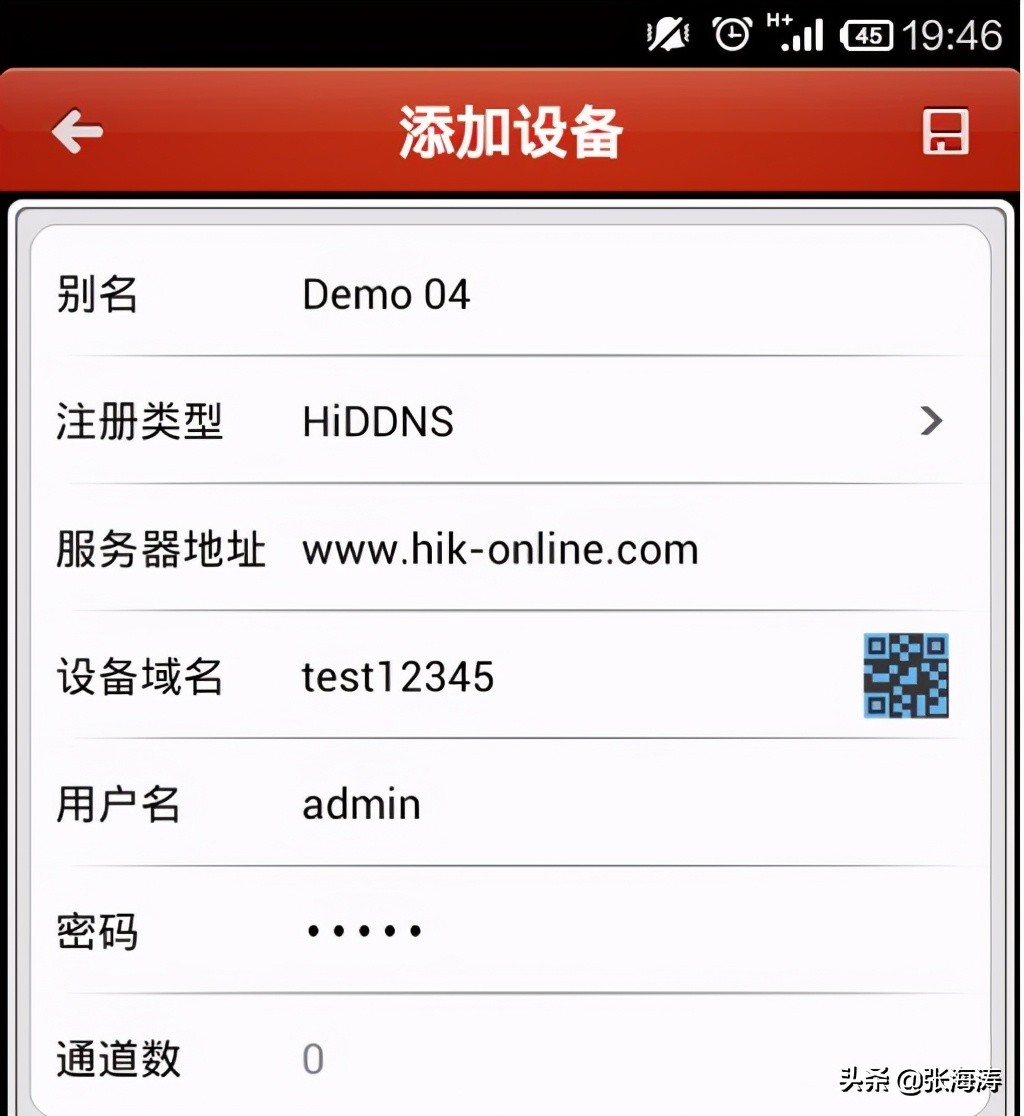Edit the device domain test12345
Viewport: 1024px width, 1116px height.
[398, 678]
